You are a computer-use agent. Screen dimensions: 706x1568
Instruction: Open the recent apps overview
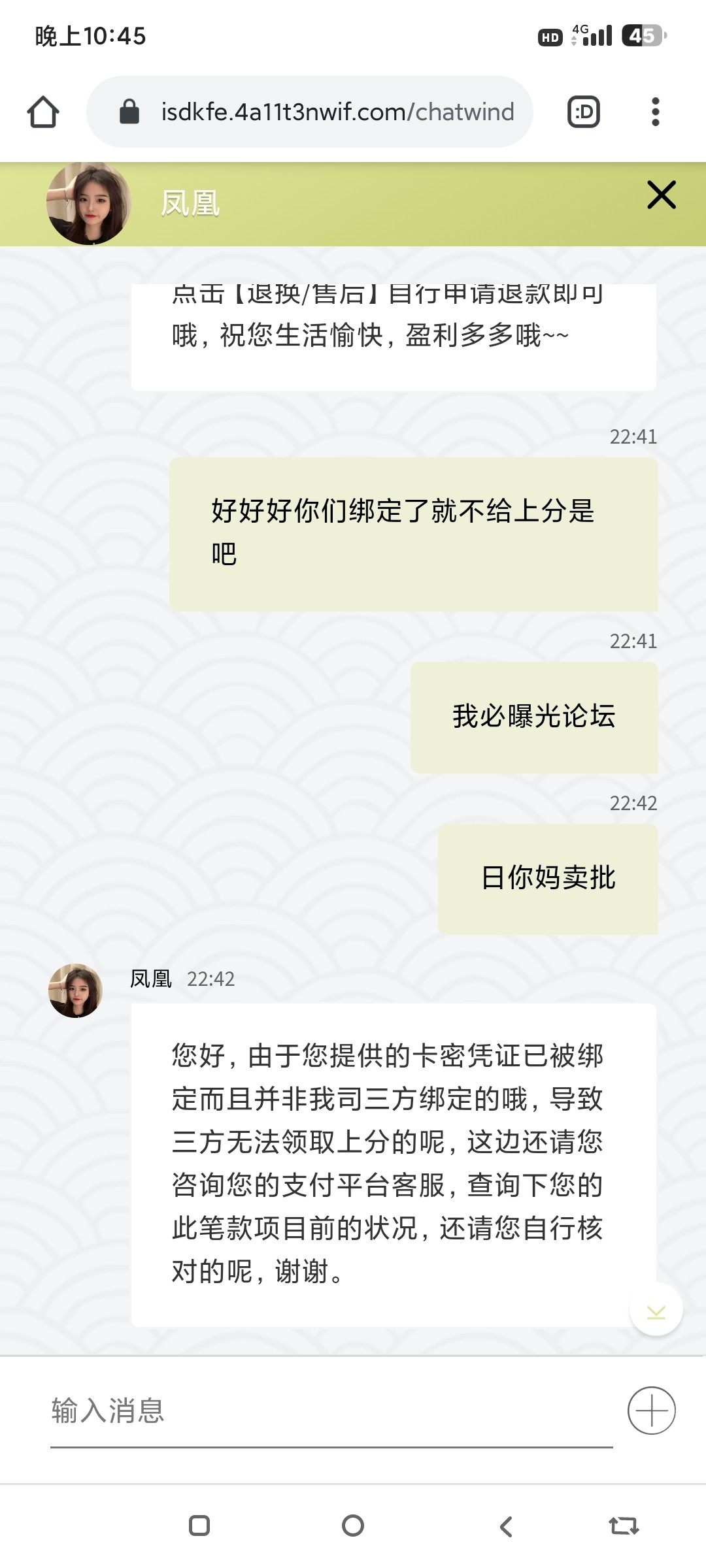coord(199,1526)
